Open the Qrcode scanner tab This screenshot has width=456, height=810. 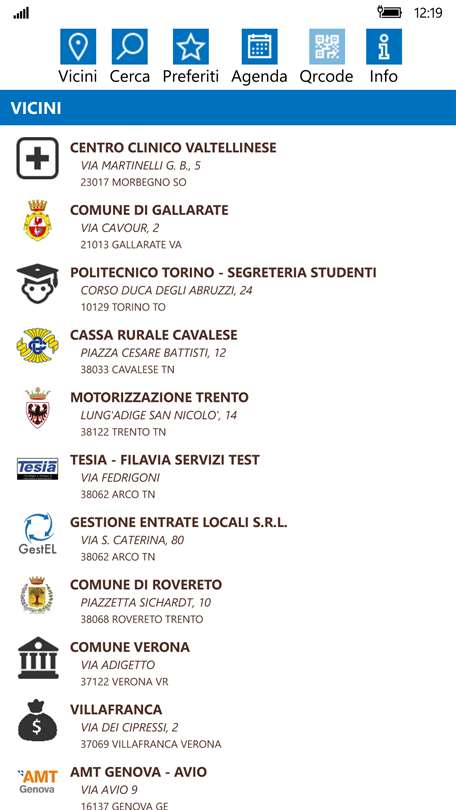click(326, 56)
